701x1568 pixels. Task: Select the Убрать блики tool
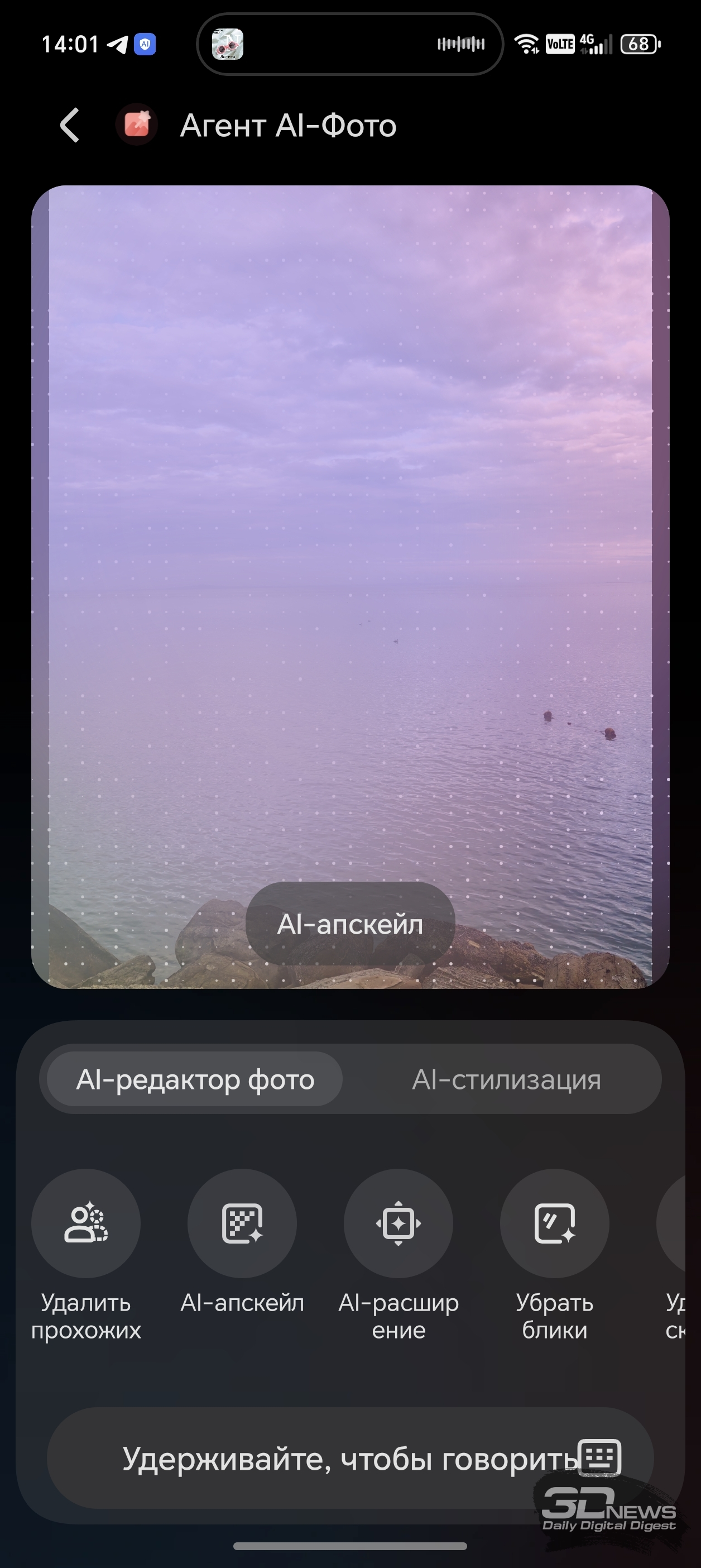pyautogui.click(x=554, y=1223)
